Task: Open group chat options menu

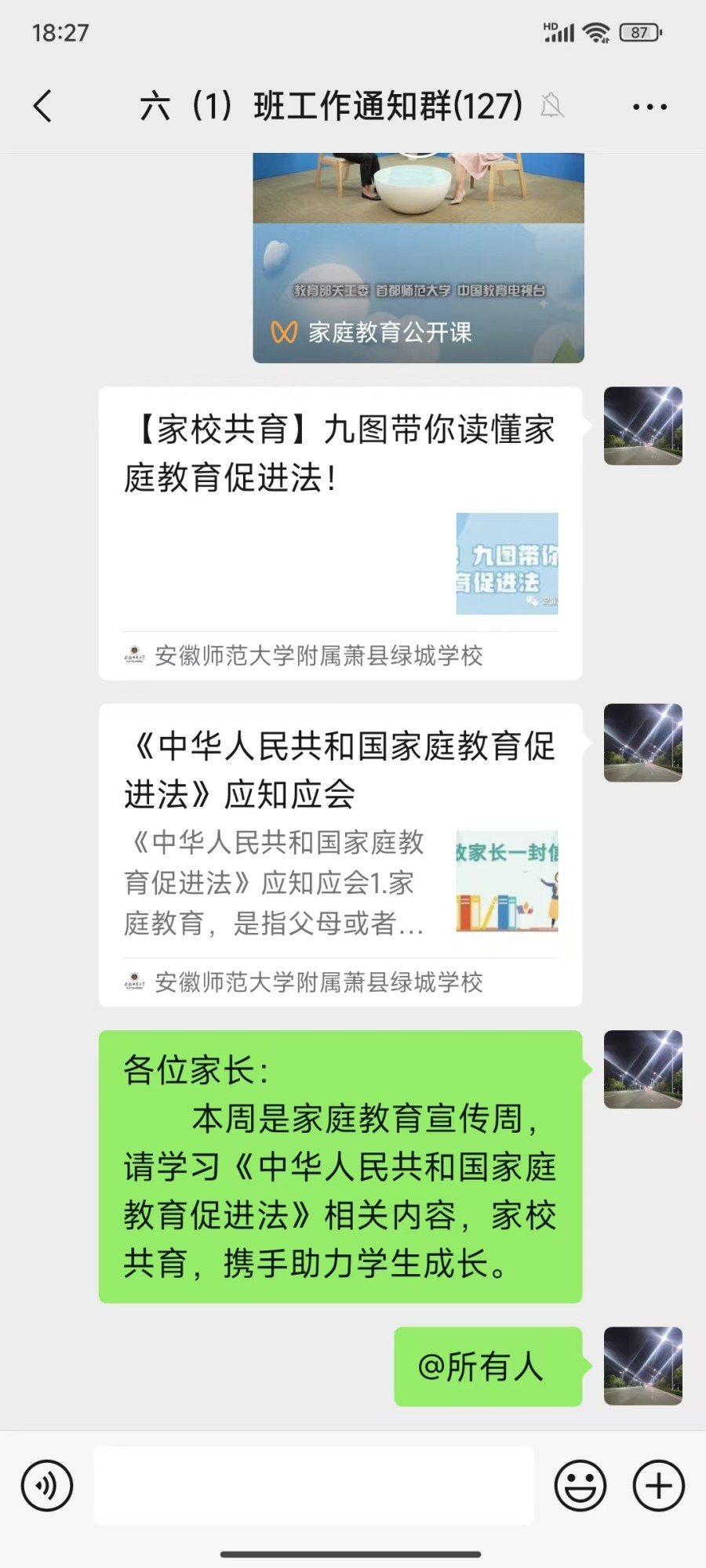Action: click(x=650, y=107)
